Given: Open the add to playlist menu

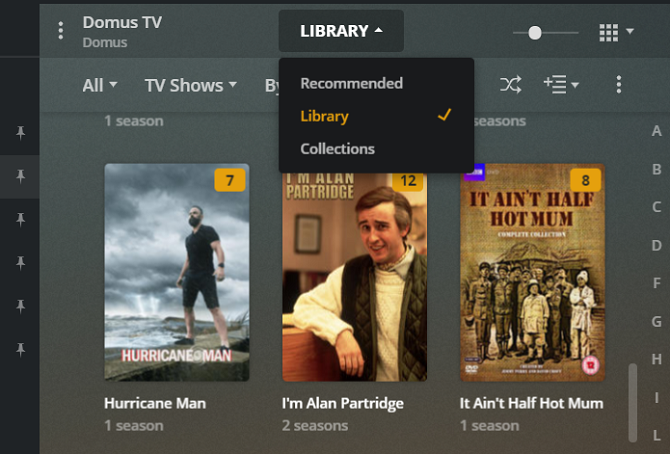Looking at the screenshot, I should pos(560,85).
